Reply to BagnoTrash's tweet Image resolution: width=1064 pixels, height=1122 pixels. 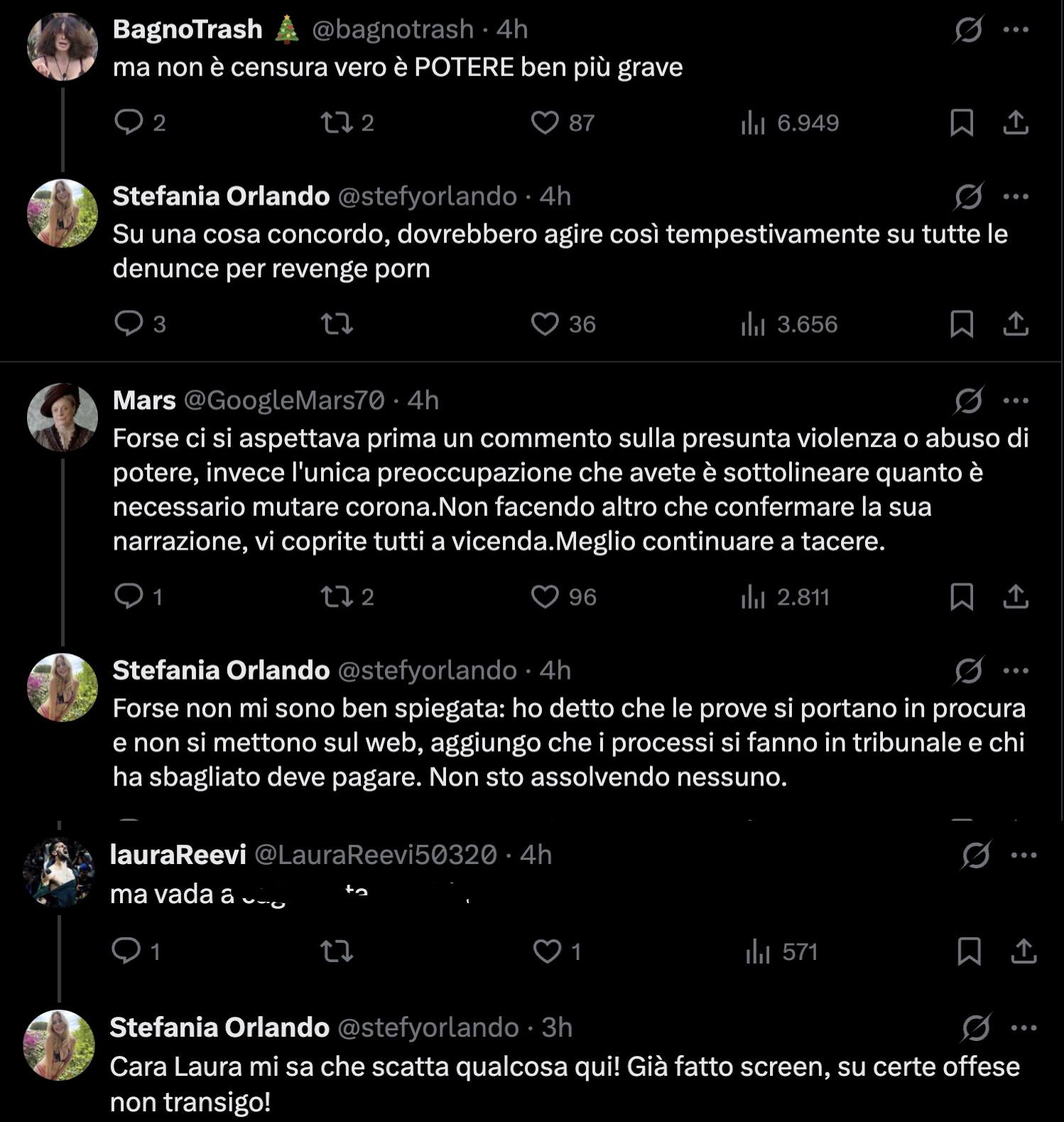coord(129,123)
